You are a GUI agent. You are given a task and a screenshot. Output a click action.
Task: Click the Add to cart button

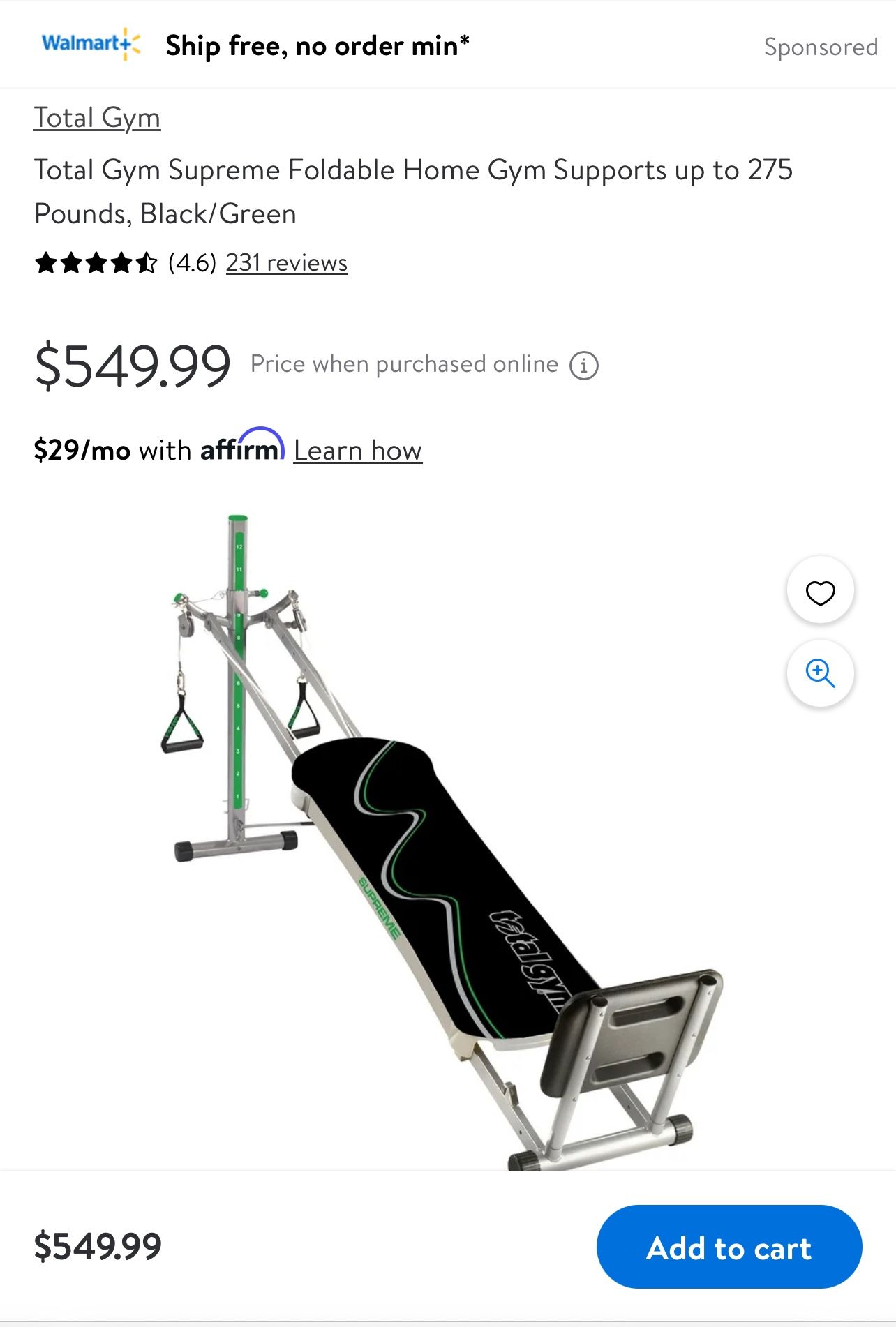(x=729, y=1248)
